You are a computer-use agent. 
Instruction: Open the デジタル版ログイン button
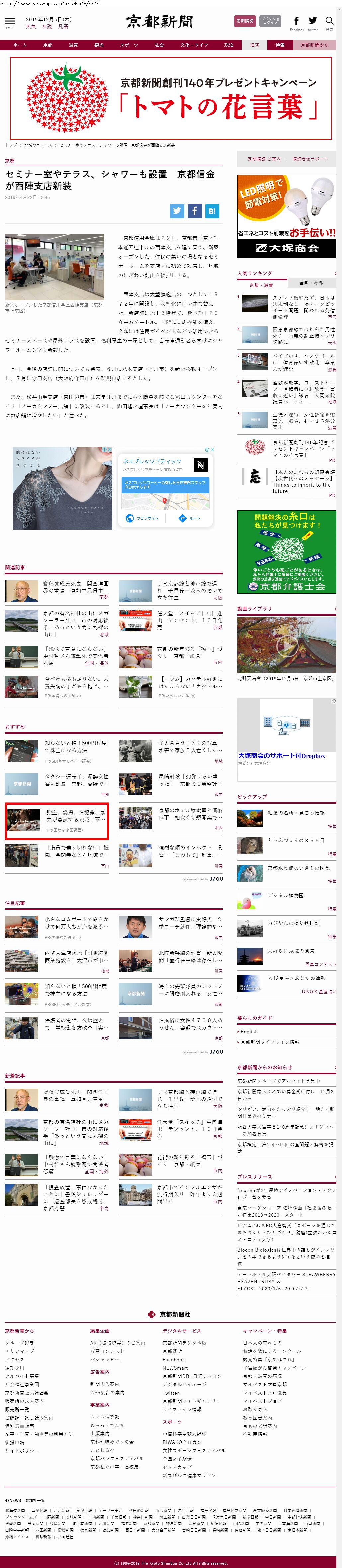pyautogui.click(x=270, y=21)
